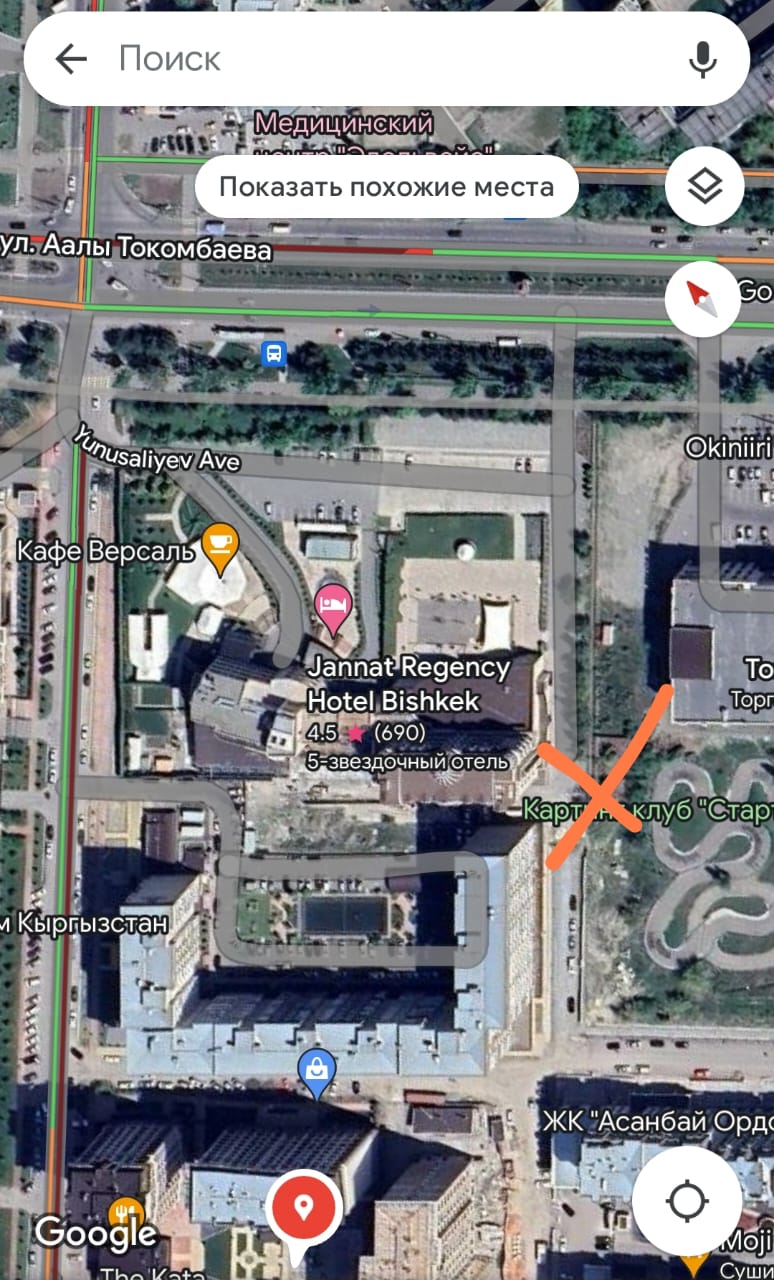
Task: Open the map layers selector
Action: click(x=705, y=186)
